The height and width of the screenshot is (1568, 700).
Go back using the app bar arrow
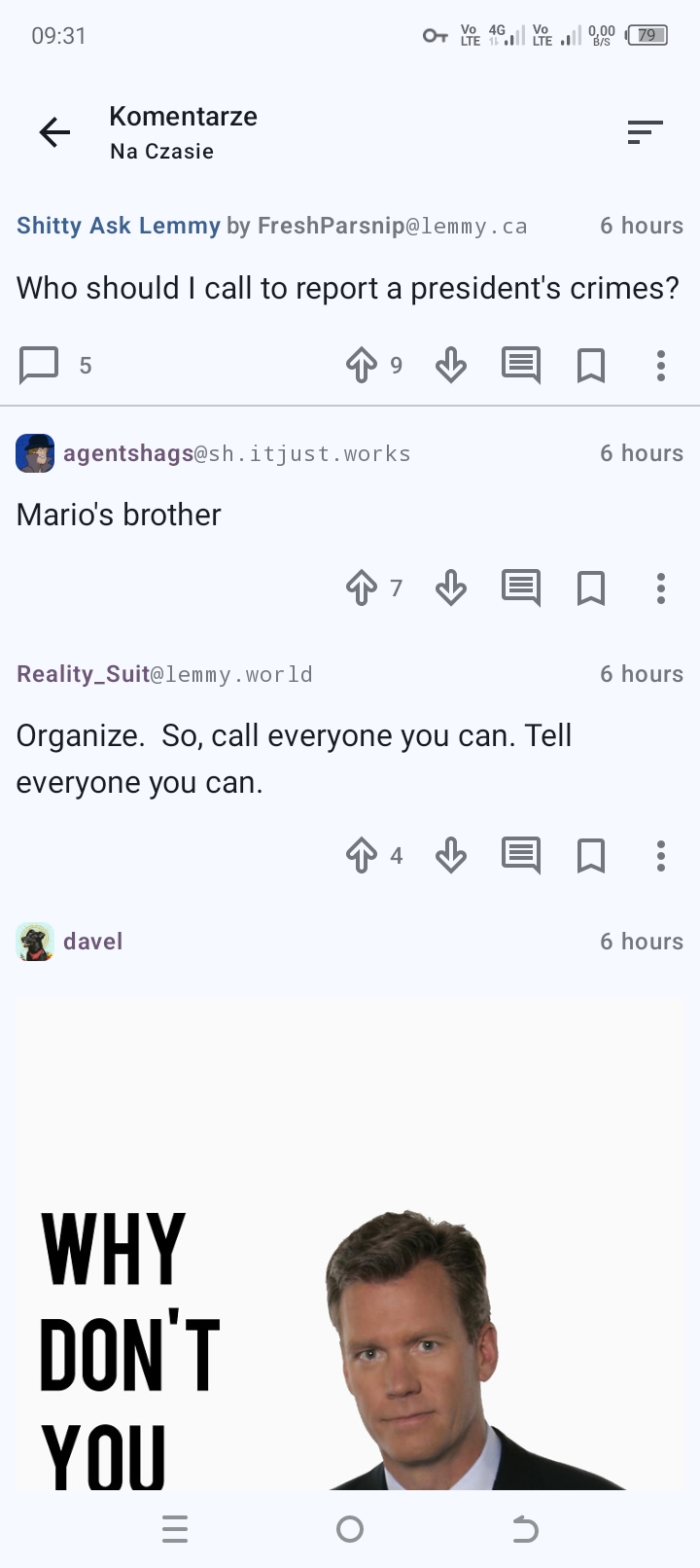pyautogui.click(x=55, y=132)
